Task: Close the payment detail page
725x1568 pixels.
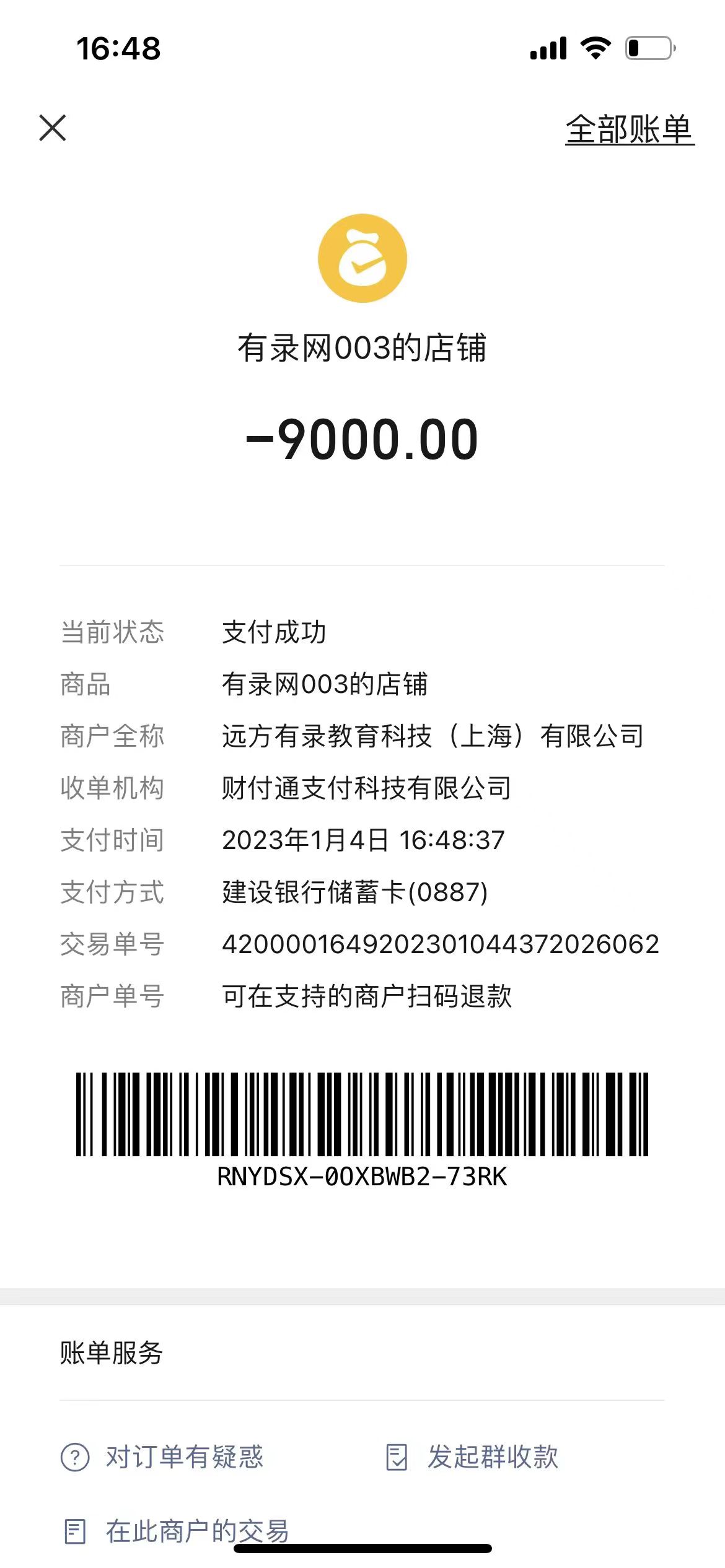Action: click(53, 128)
